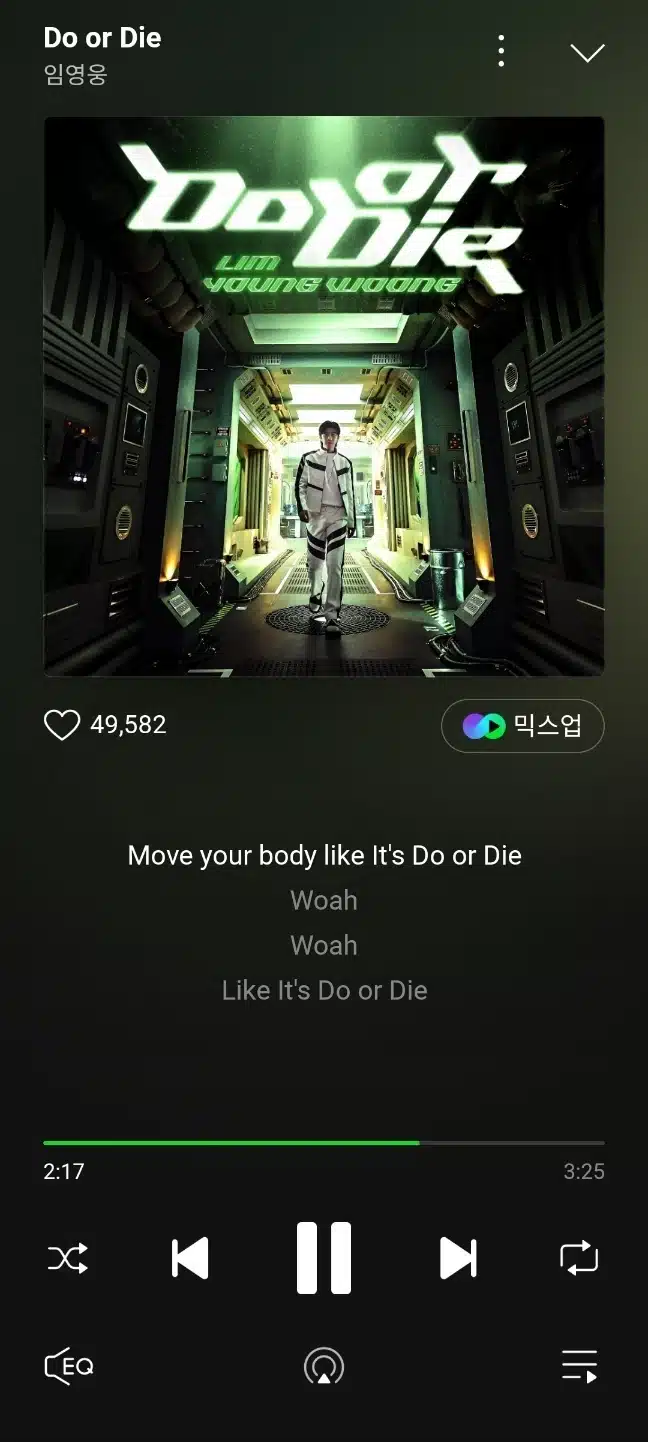Skip to the next track

(x=458, y=1258)
